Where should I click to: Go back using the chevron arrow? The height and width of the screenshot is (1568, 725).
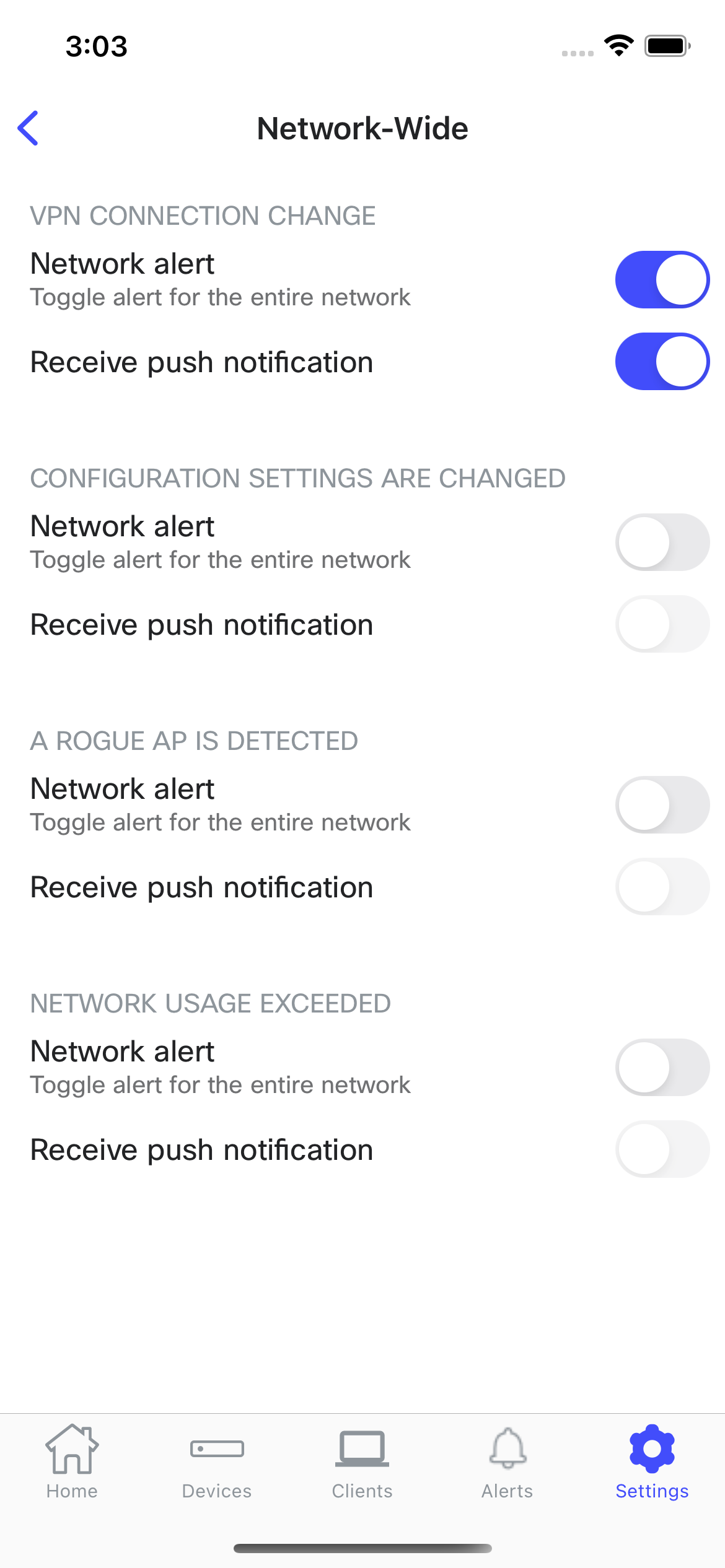pyautogui.click(x=29, y=129)
